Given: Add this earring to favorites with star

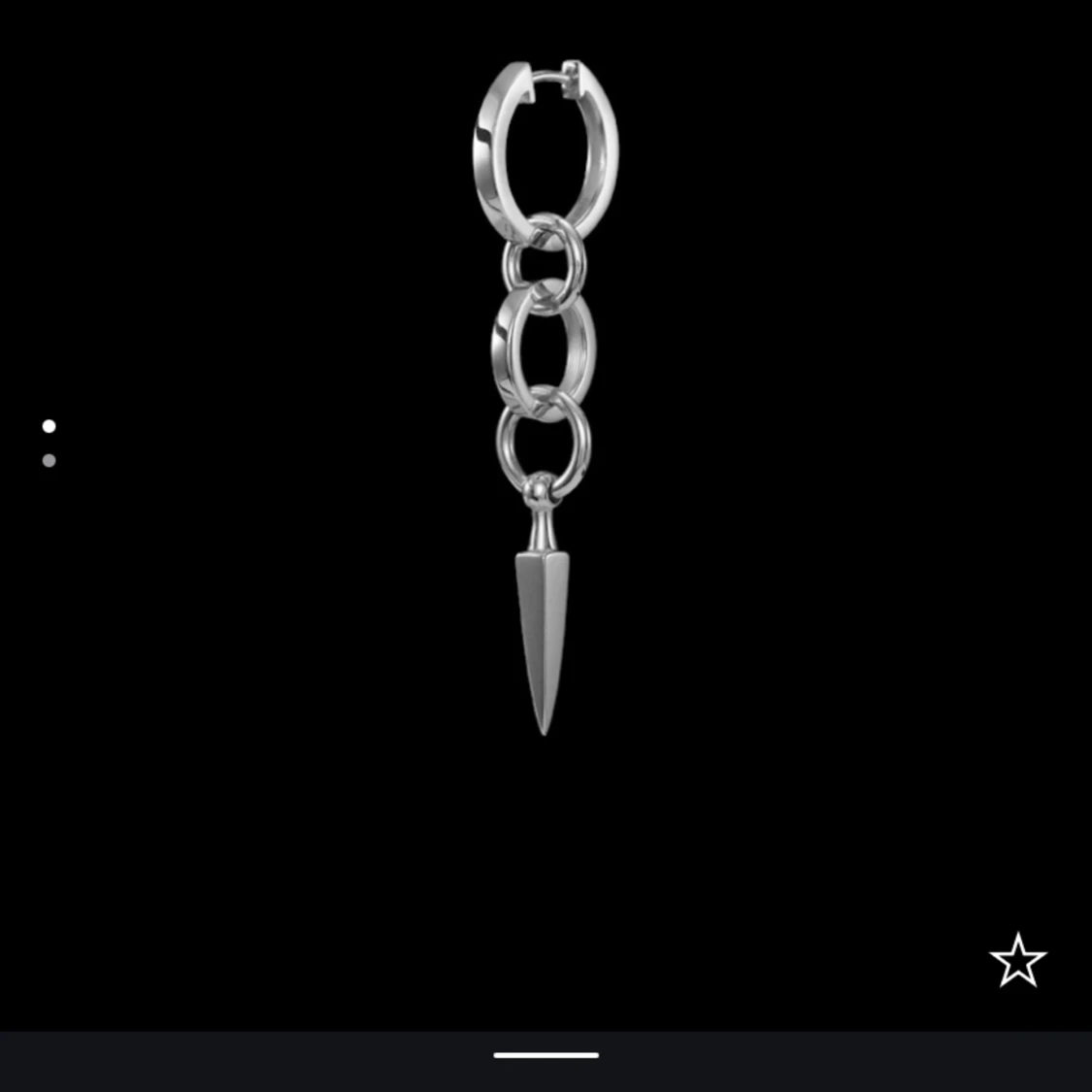Looking at the screenshot, I should tap(1017, 961).
